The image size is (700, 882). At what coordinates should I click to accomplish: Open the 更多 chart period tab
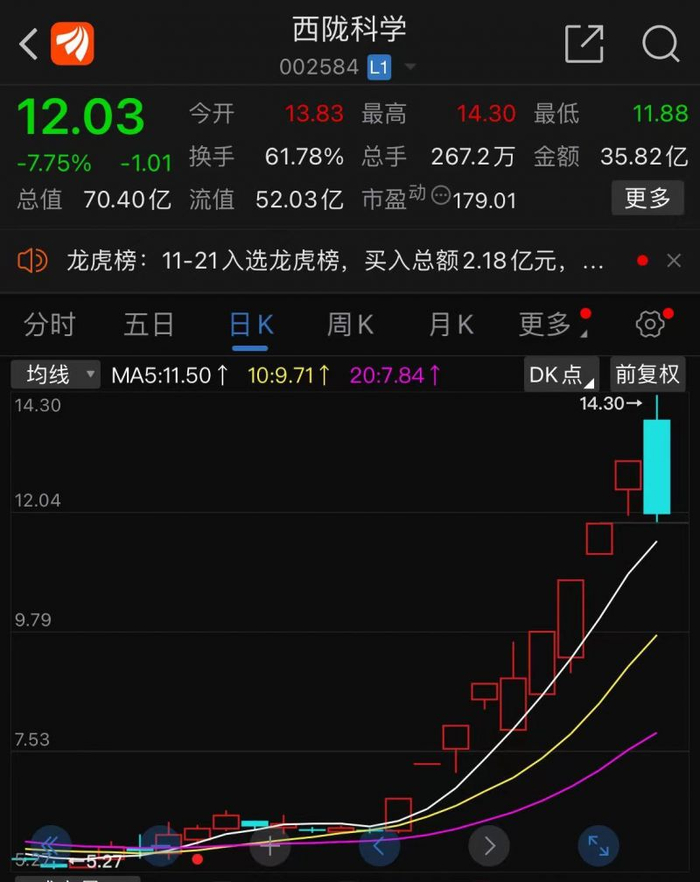coord(546,324)
